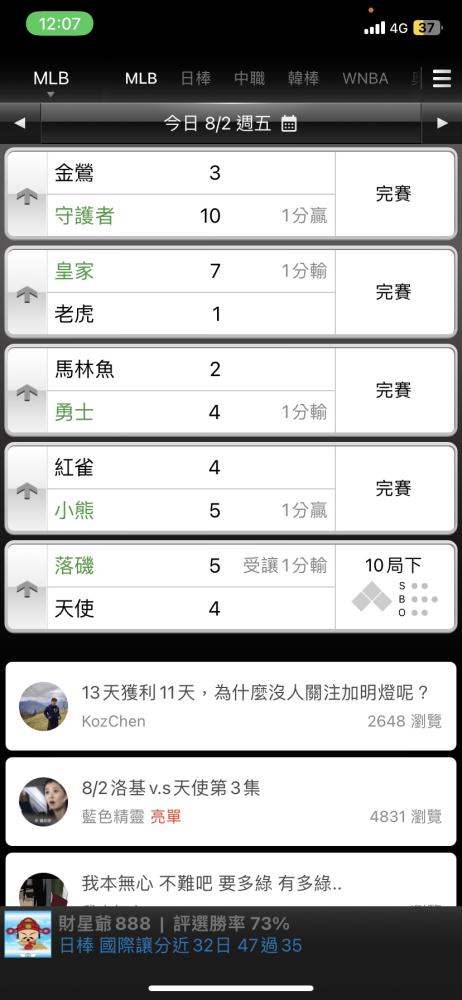
Task: Open the 皇家 vs 老虎 game
Action: [231, 293]
